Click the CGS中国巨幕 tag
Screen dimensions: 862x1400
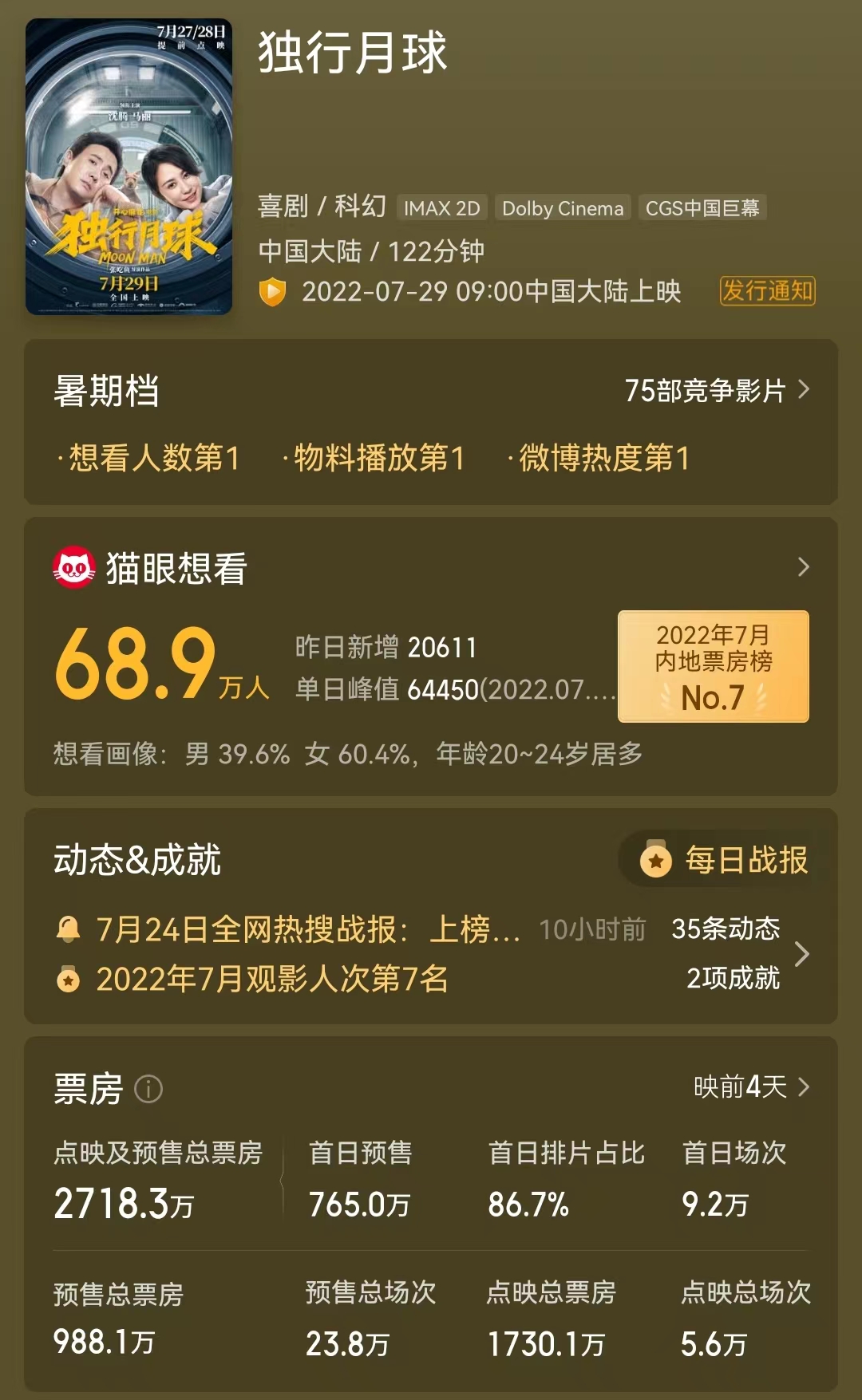point(701,207)
